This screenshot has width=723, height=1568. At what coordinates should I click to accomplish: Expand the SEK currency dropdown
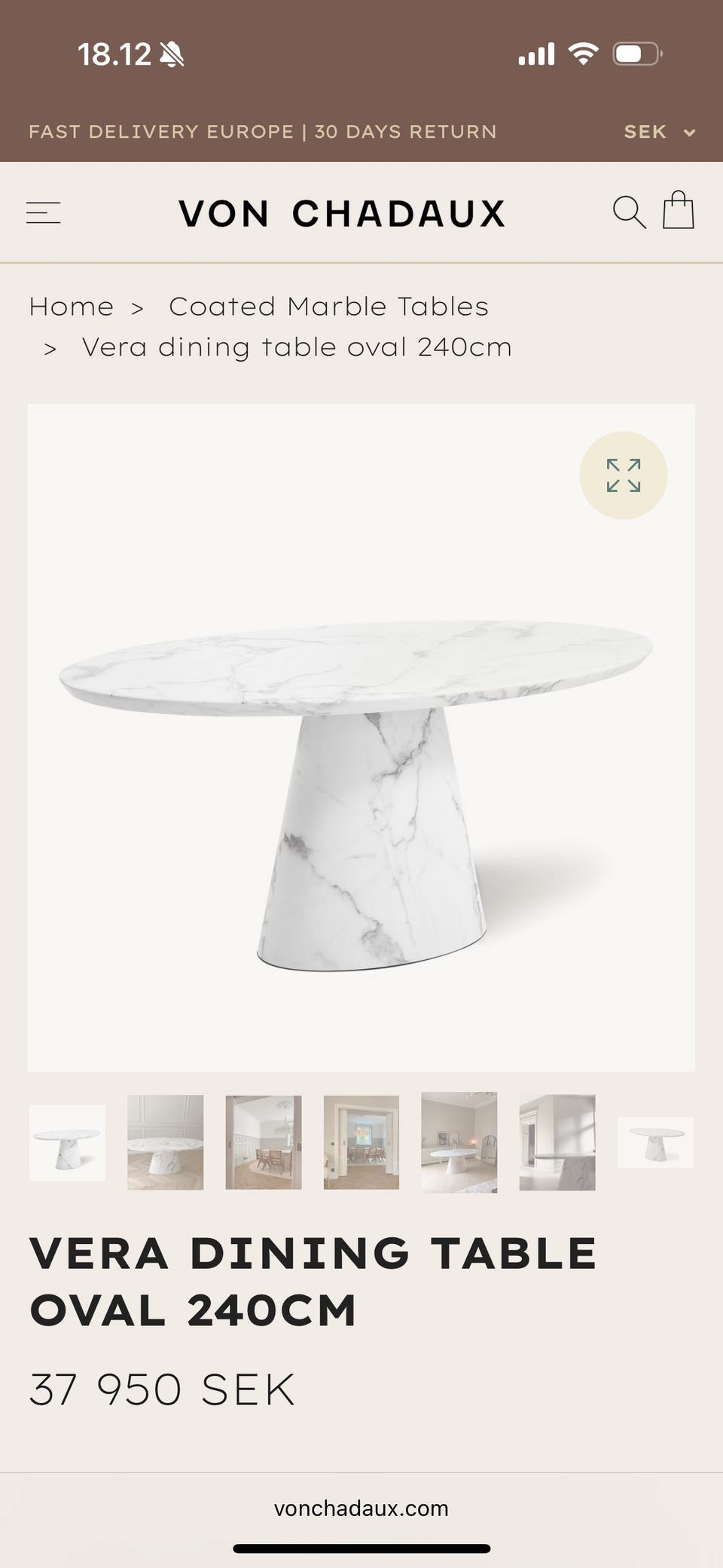point(659,132)
